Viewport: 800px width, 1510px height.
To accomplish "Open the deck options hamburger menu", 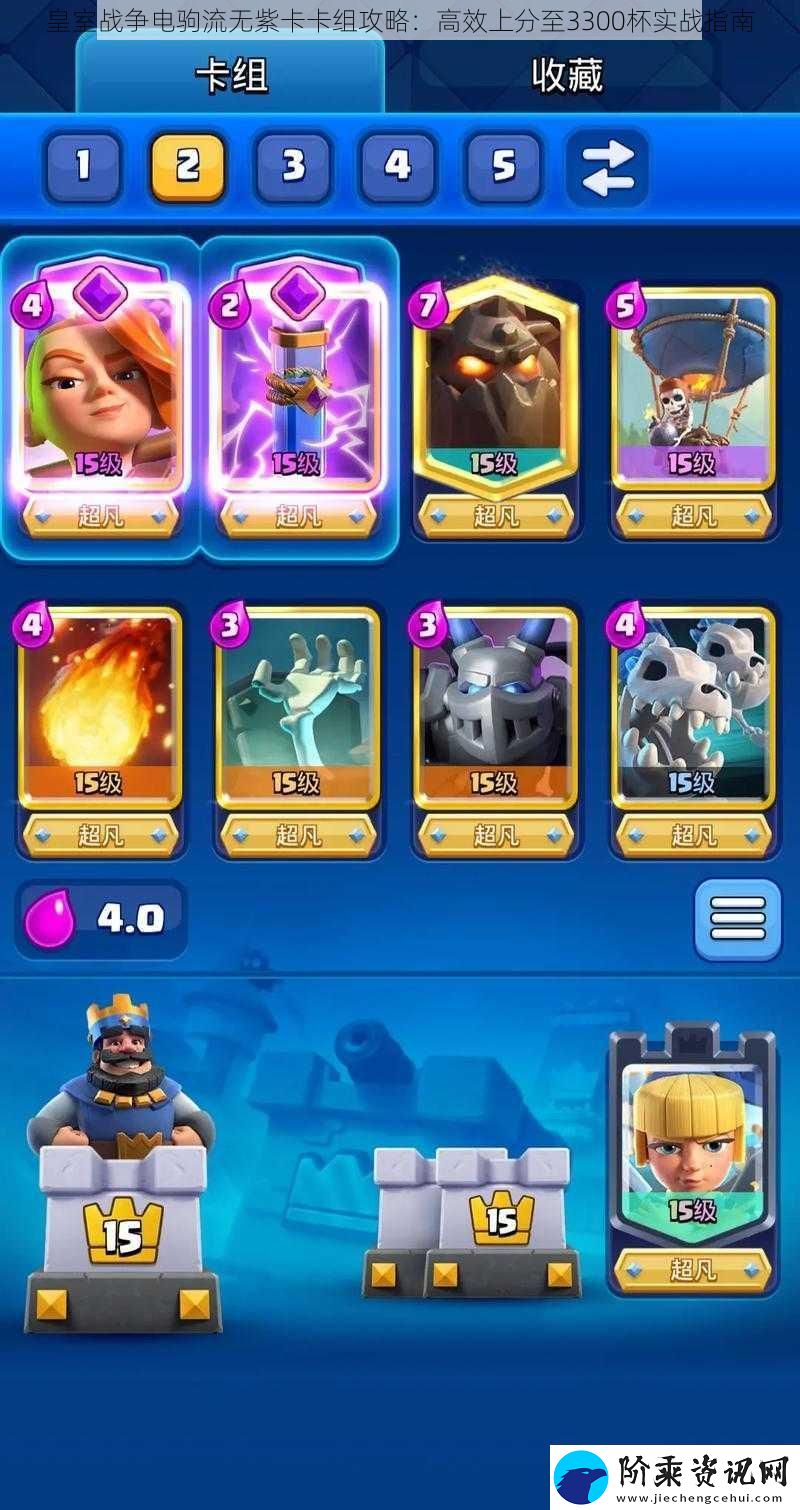I will [x=738, y=918].
